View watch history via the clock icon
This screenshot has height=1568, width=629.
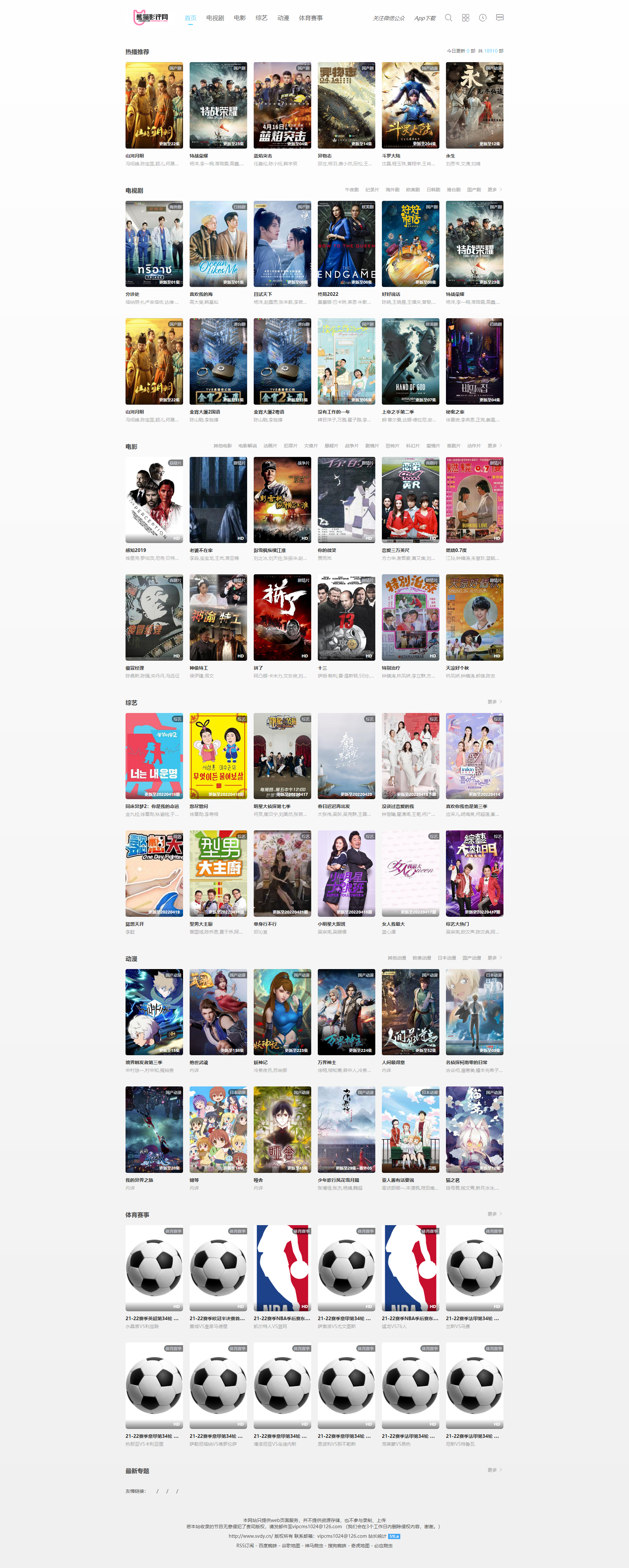482,18
